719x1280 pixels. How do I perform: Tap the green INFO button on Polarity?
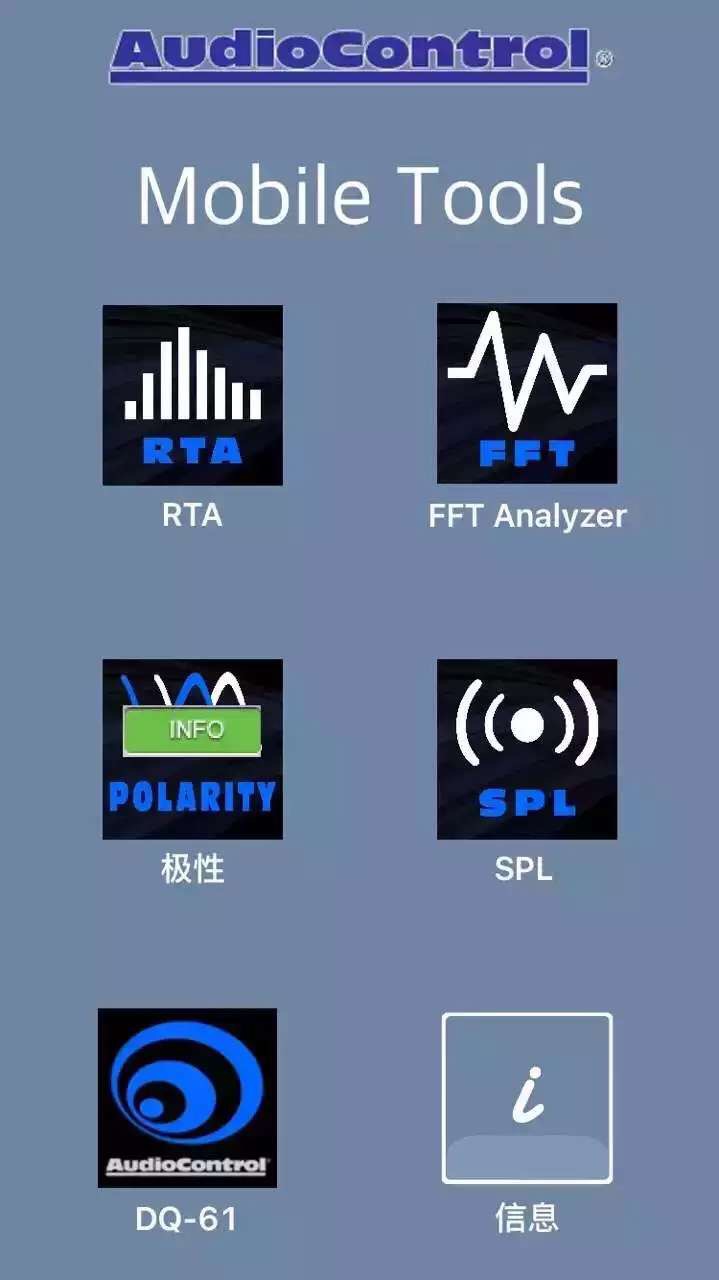tap(192, 730)
